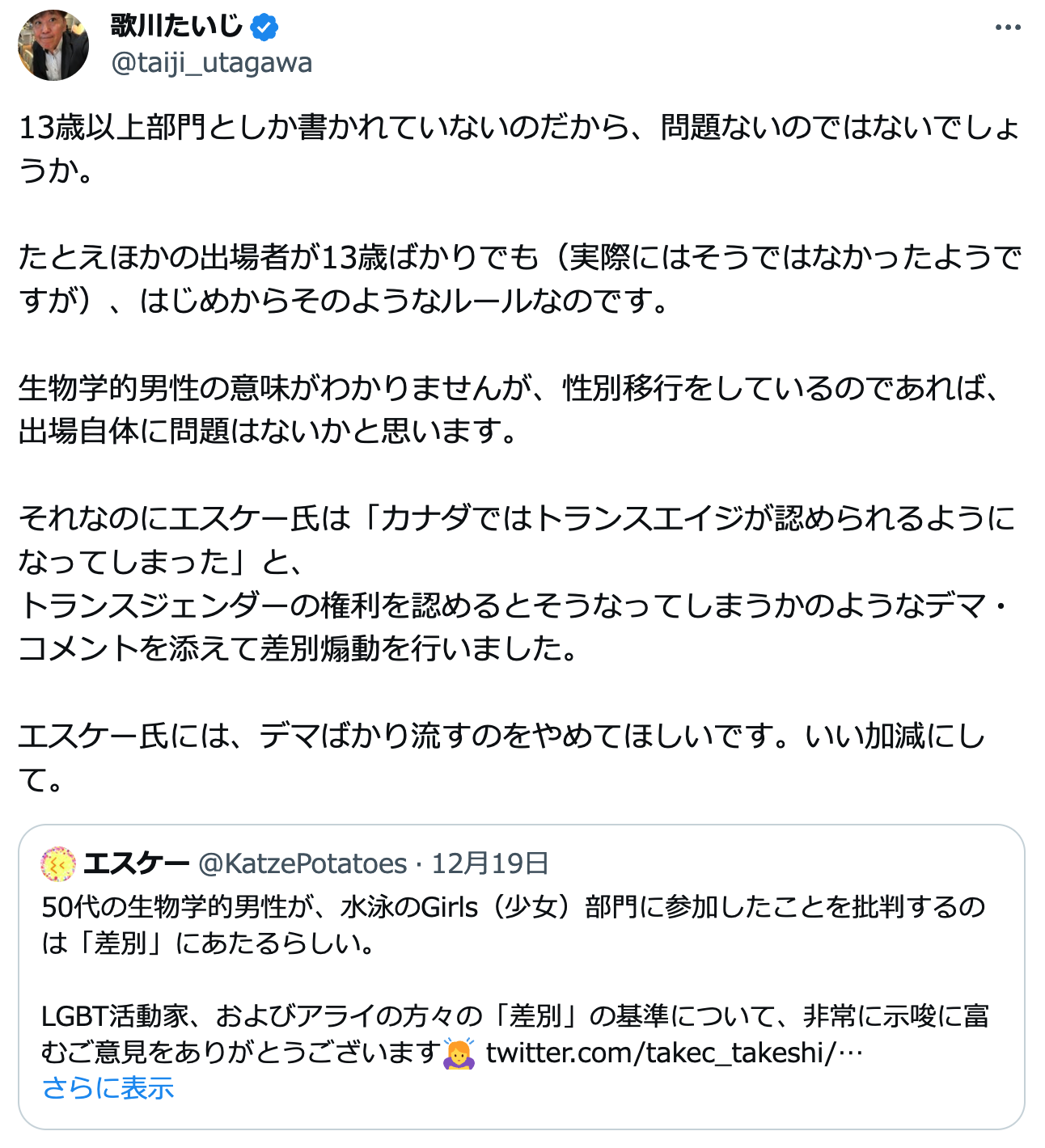Screen dimensions: 1045x1148
Task: Open the twitter.com/takec_takeshi link
Action: 674,1053
